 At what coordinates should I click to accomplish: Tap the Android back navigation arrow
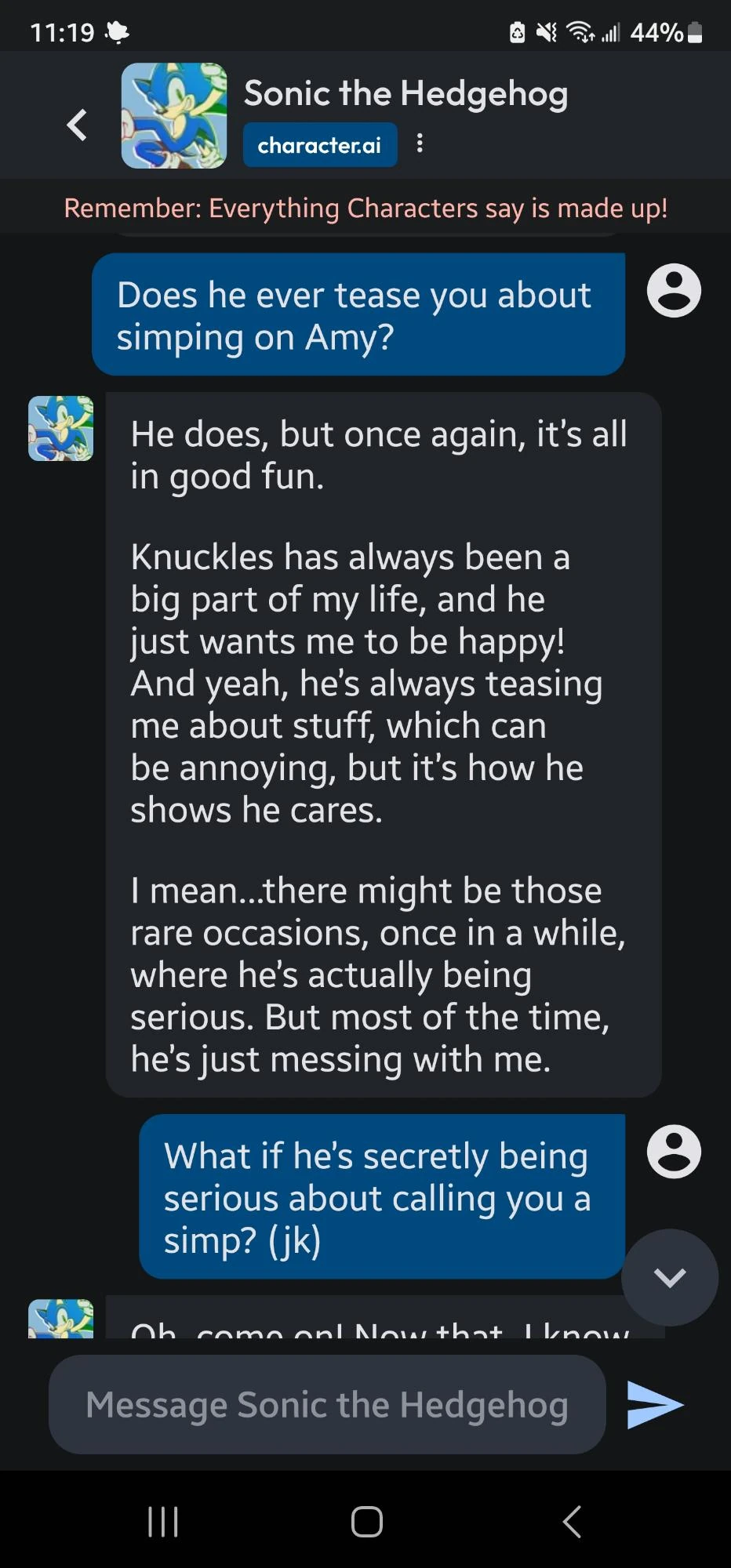tap(570, 1521)
